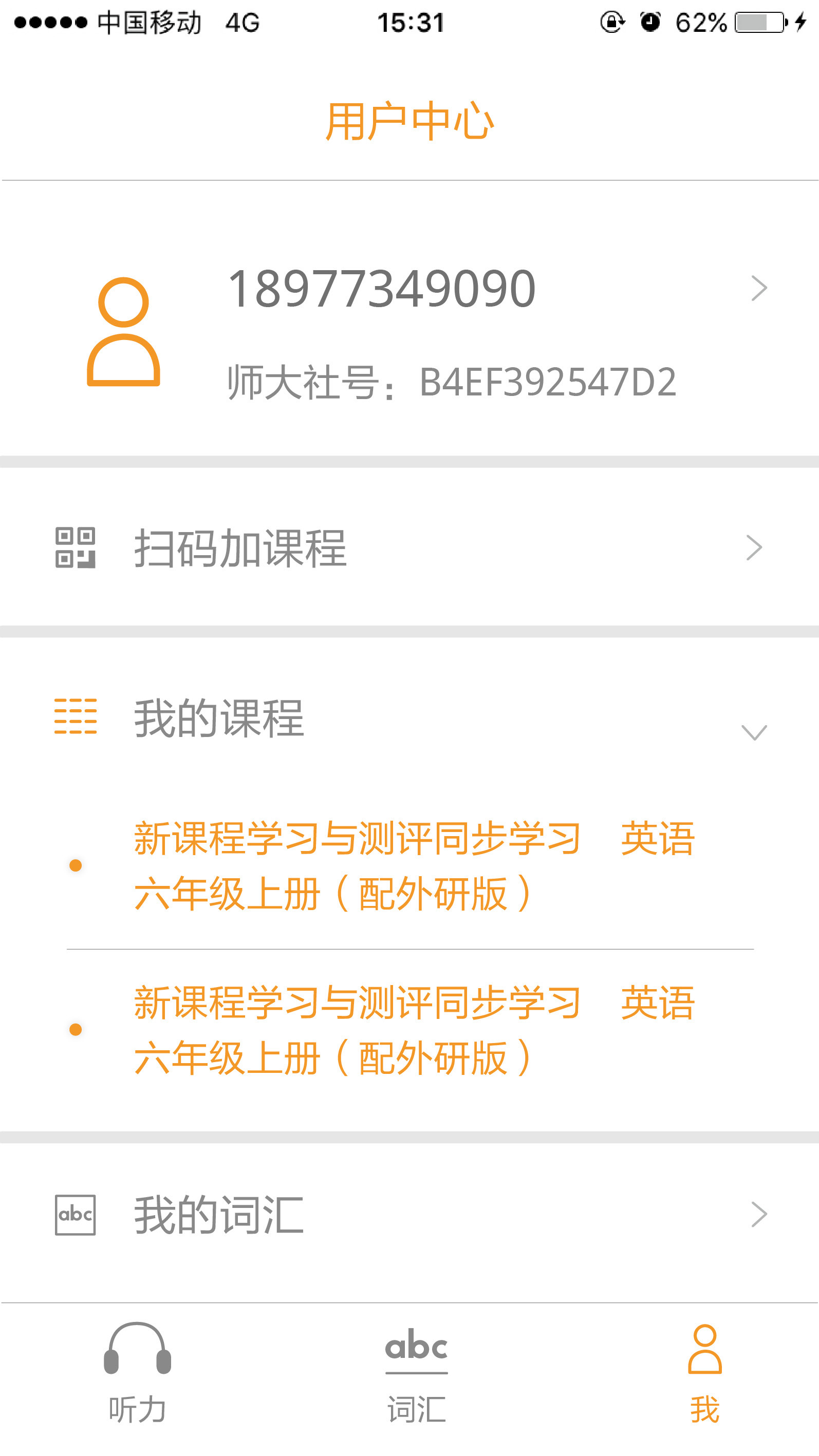
Task: Collapse the 我的课程 section
Action: [x=753, y=731]
